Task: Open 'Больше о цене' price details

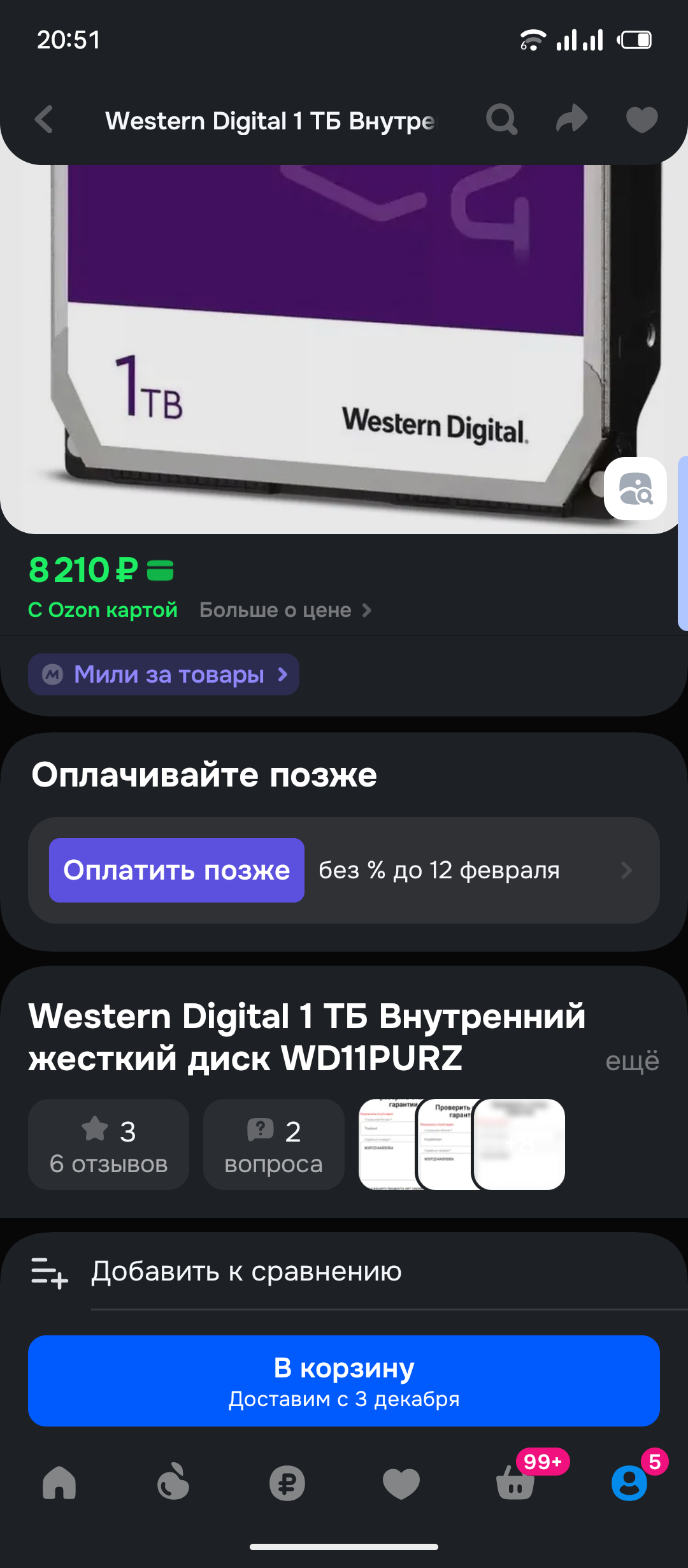Action: [285, 610]
